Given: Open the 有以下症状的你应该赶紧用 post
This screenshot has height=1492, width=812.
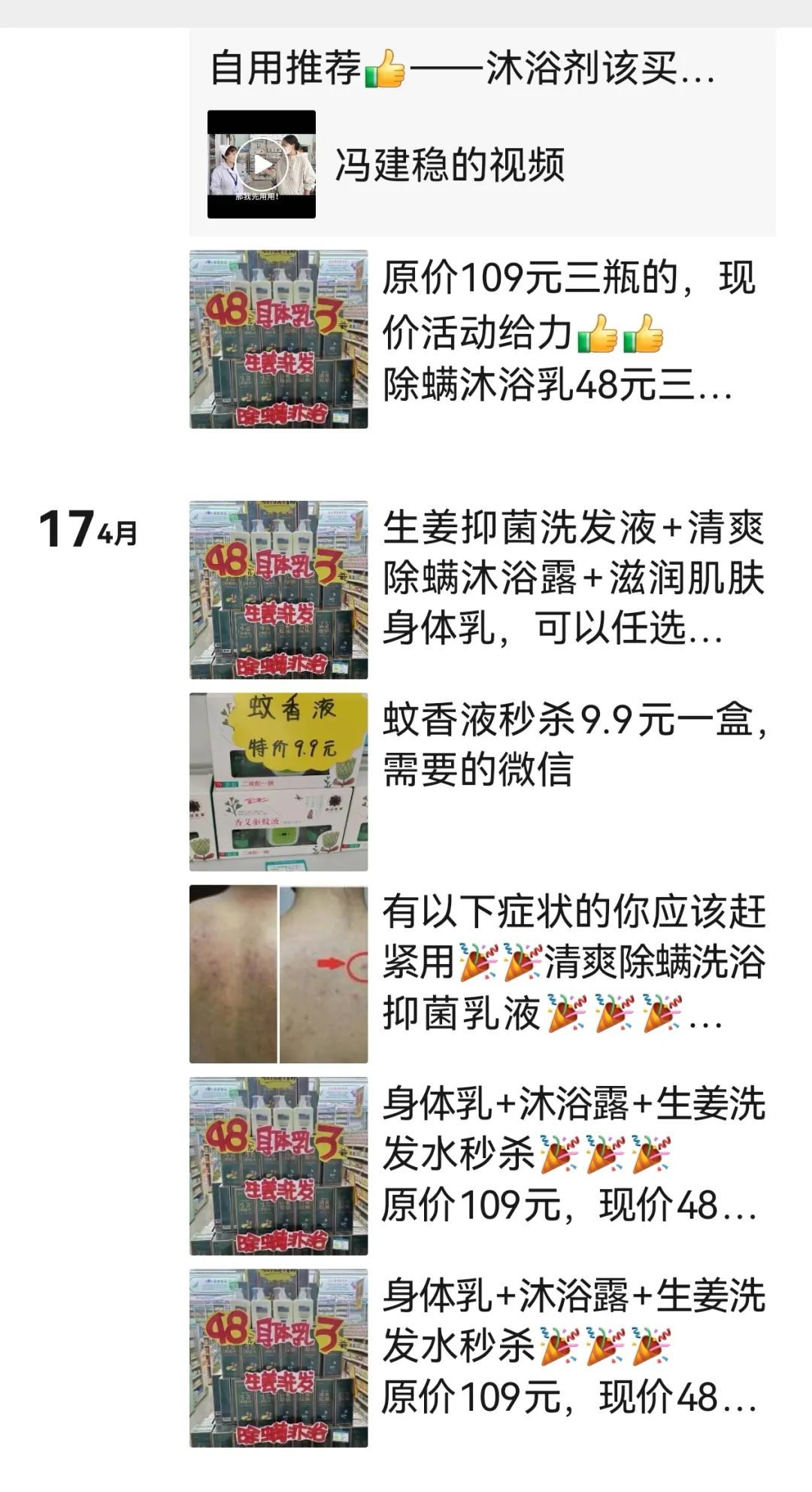Looking at the screenshot, I should tap(482, 974).
